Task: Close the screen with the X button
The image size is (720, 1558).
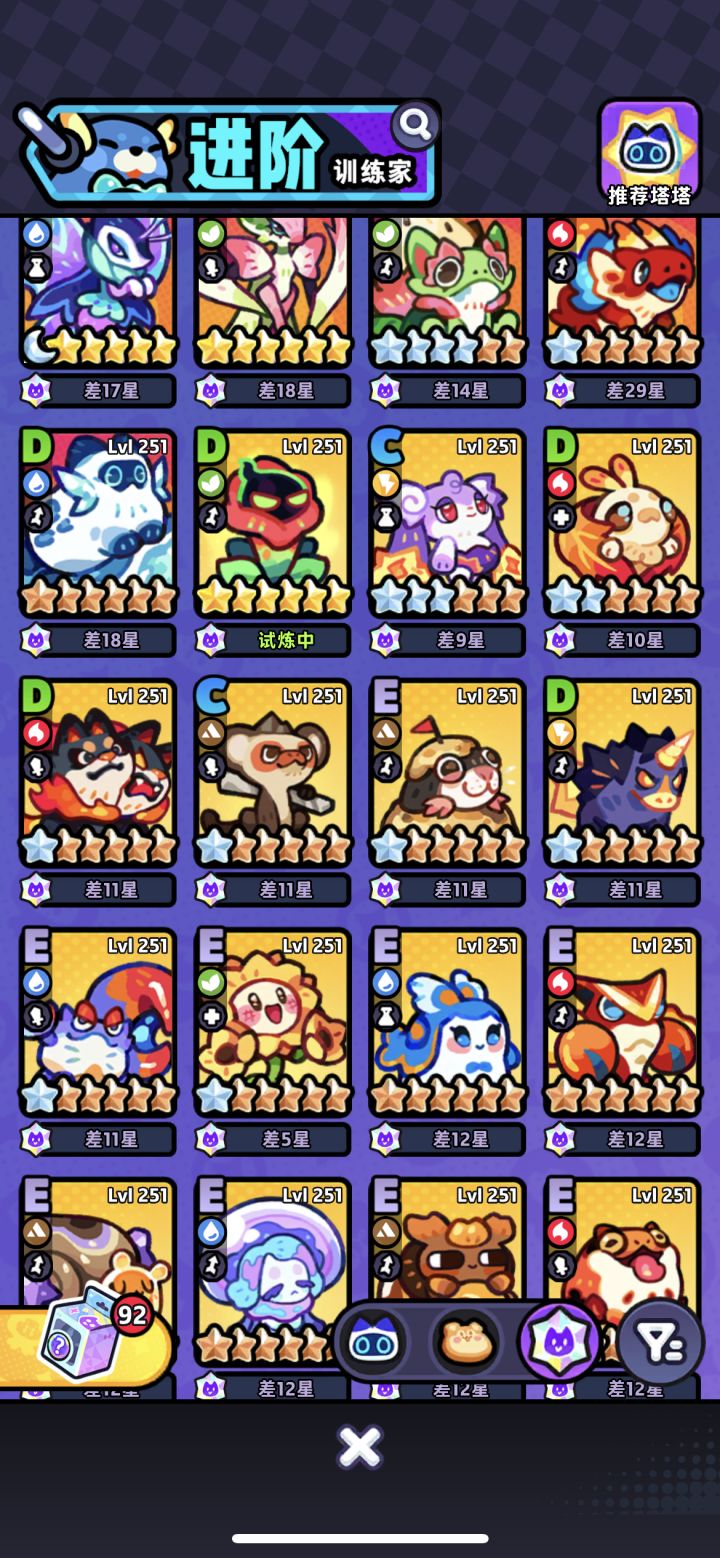Action: coord(360,1446)
